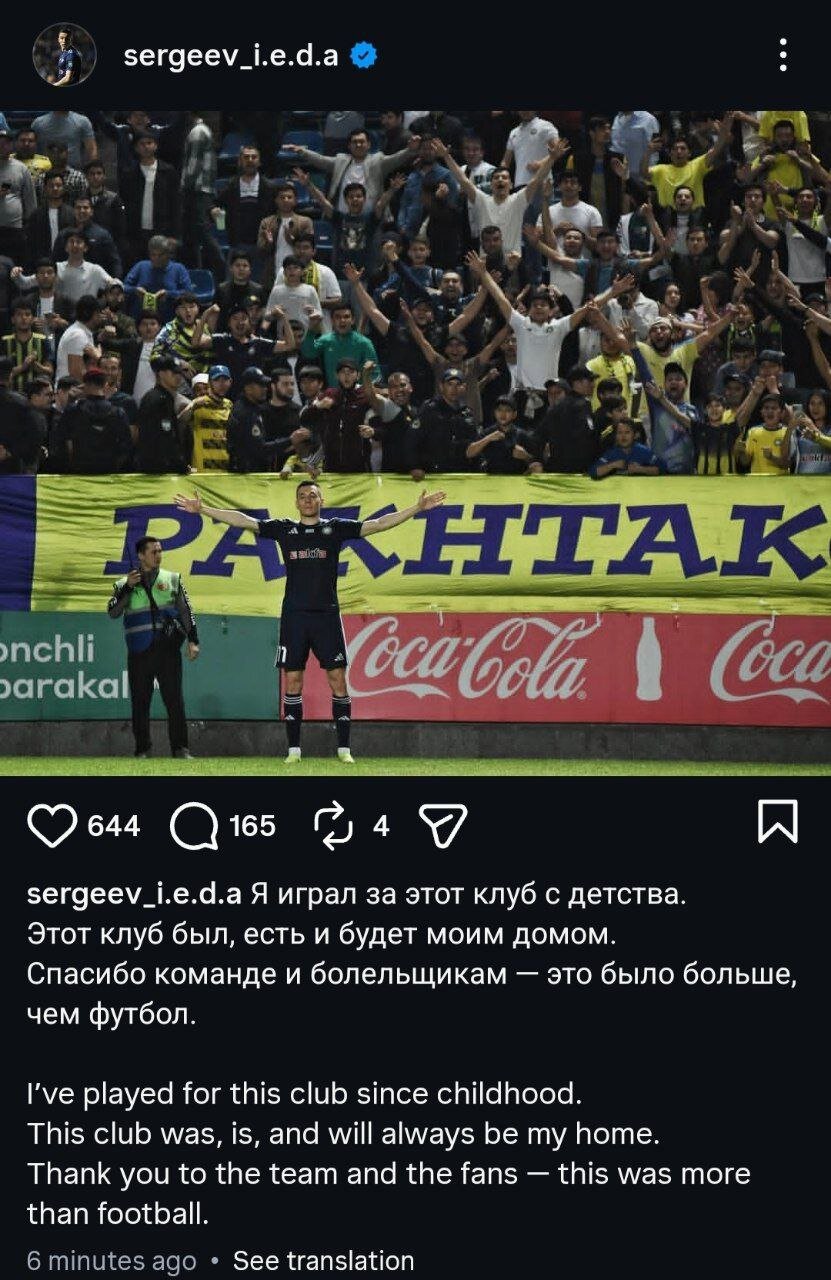Tap sergeev_i.e.d.a username in the caption

click(x=134, y=894)
